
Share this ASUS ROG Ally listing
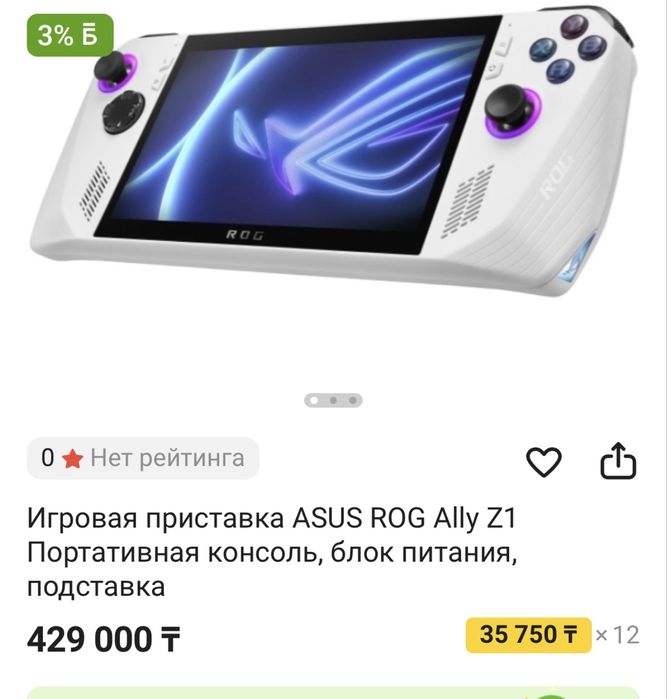coord(618,461)
